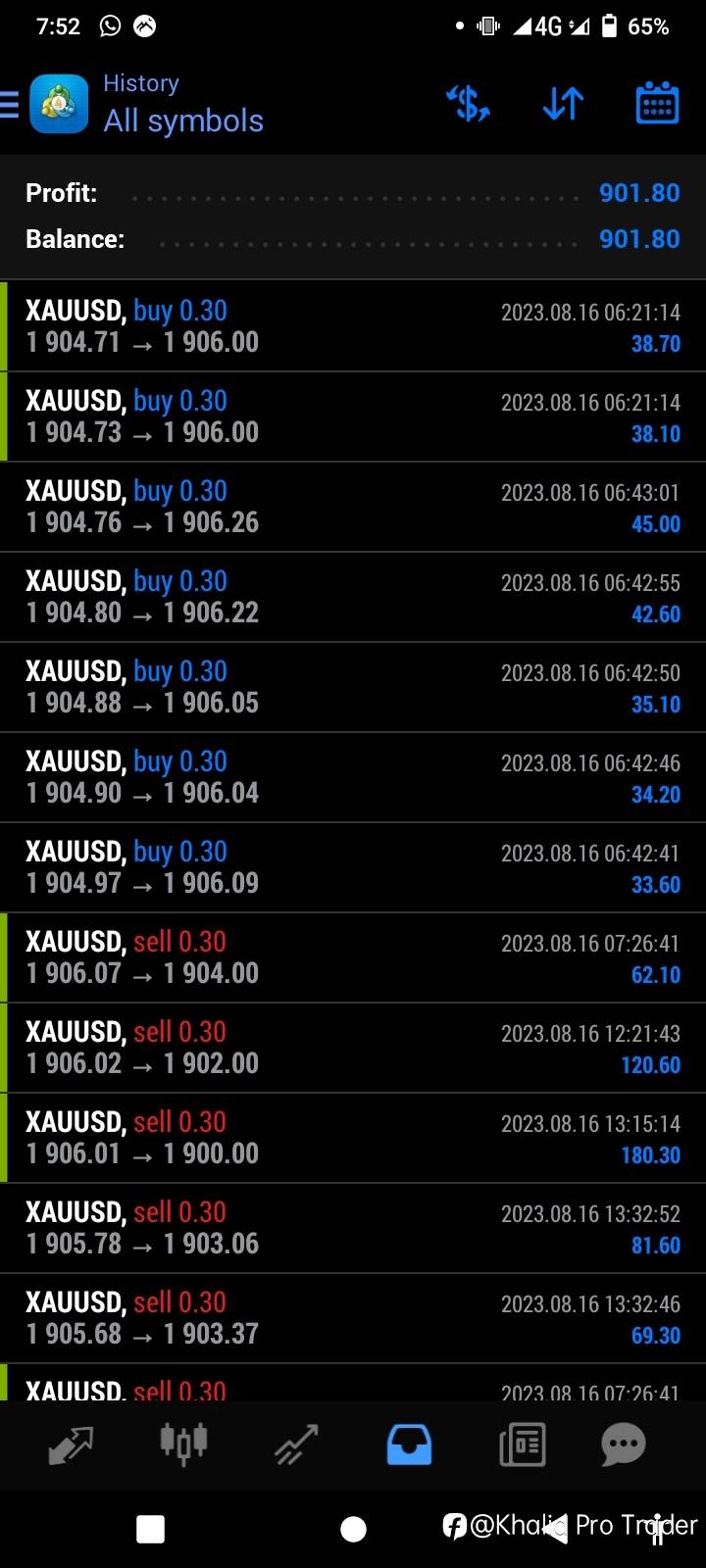Switch to the Chart candlestick tab
706x1568 pixels.
coord(183,1445)
